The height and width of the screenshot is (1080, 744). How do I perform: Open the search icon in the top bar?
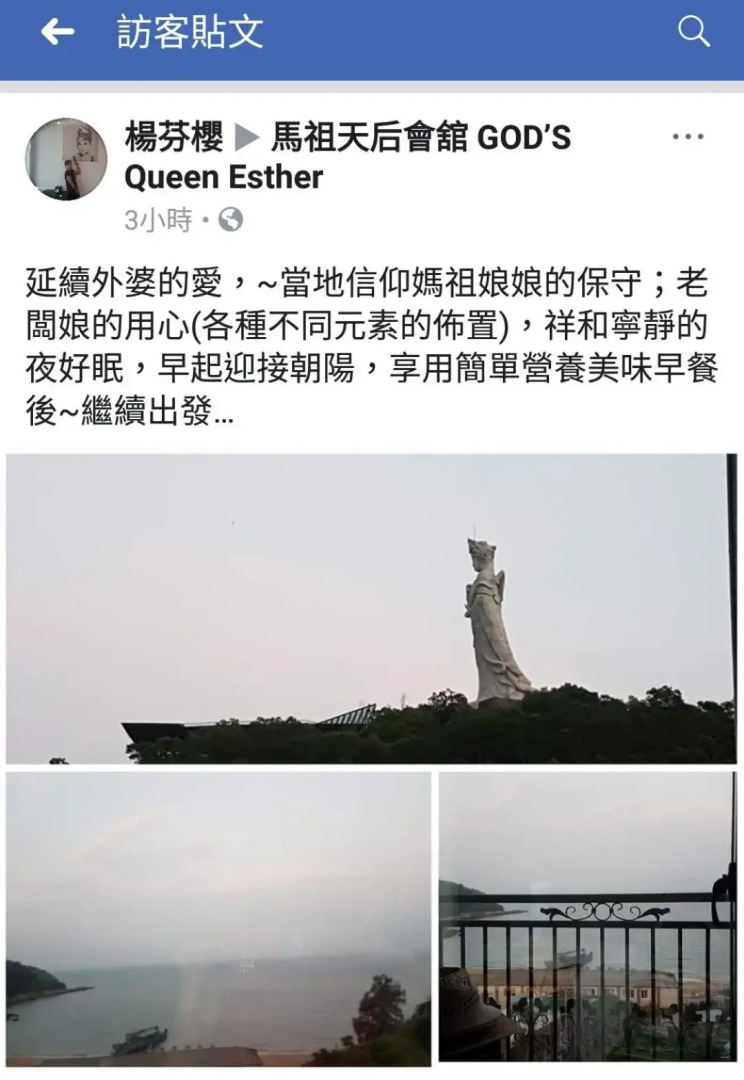pyautogui.click(x=695, y=32)
